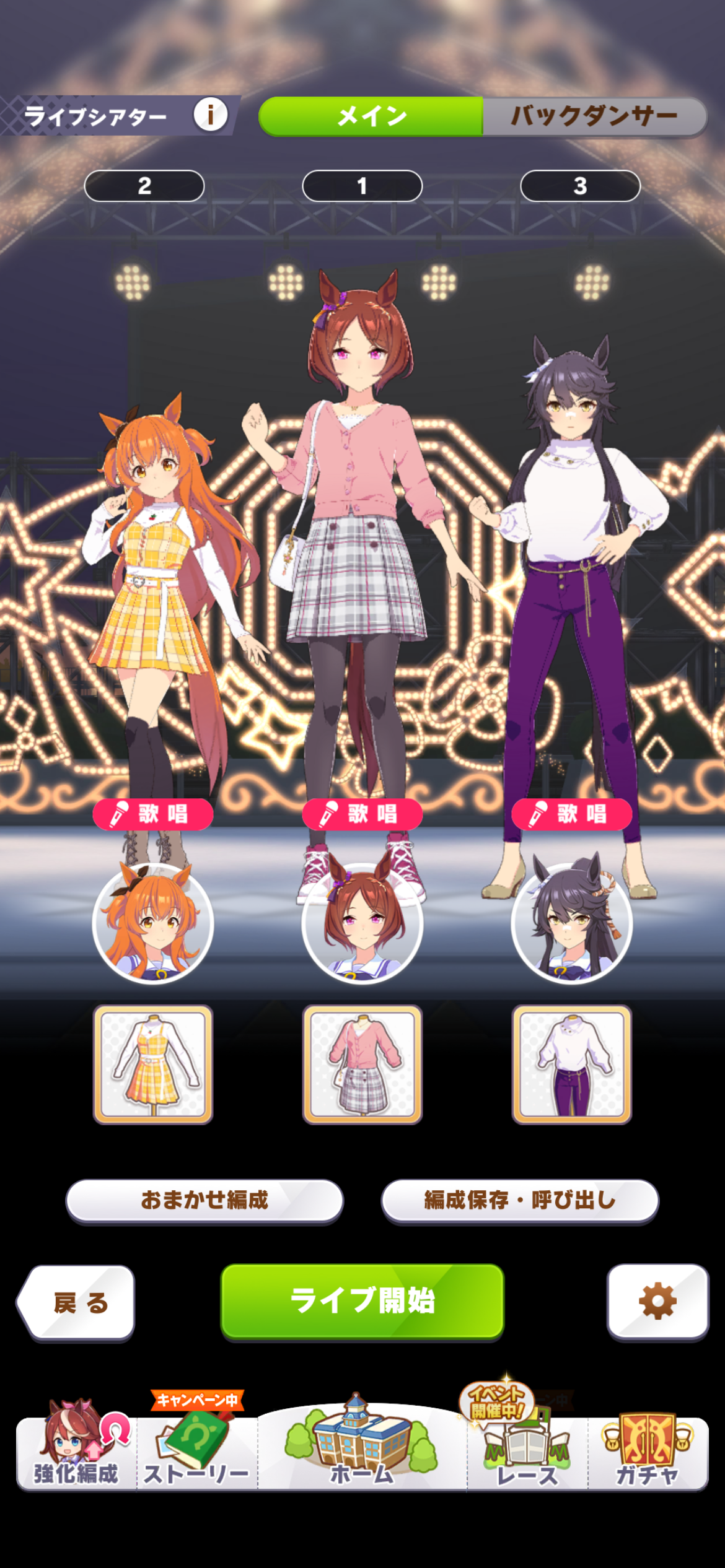Start the show with ライブ開始

[362, 1300]
